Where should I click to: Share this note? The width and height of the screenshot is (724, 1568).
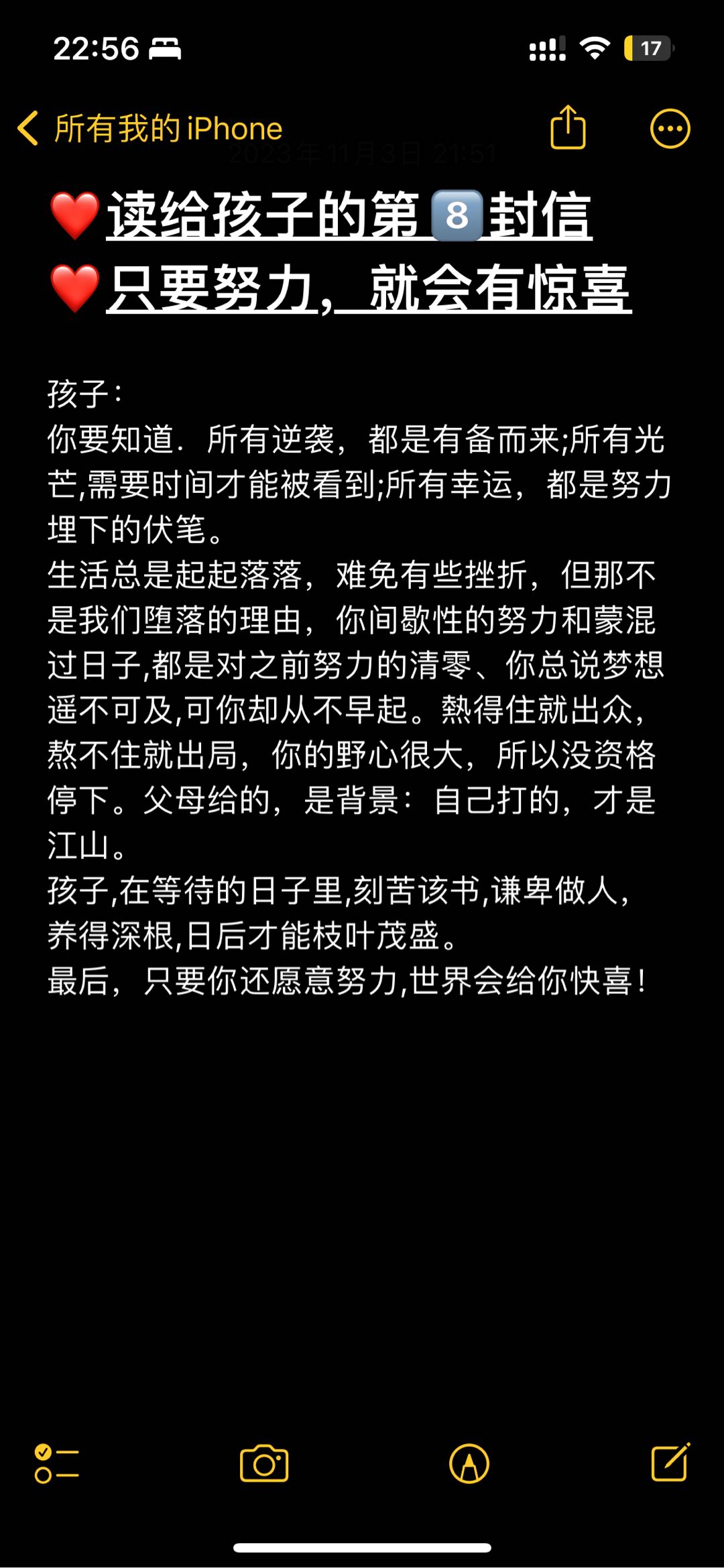click(x=568, y=127)
